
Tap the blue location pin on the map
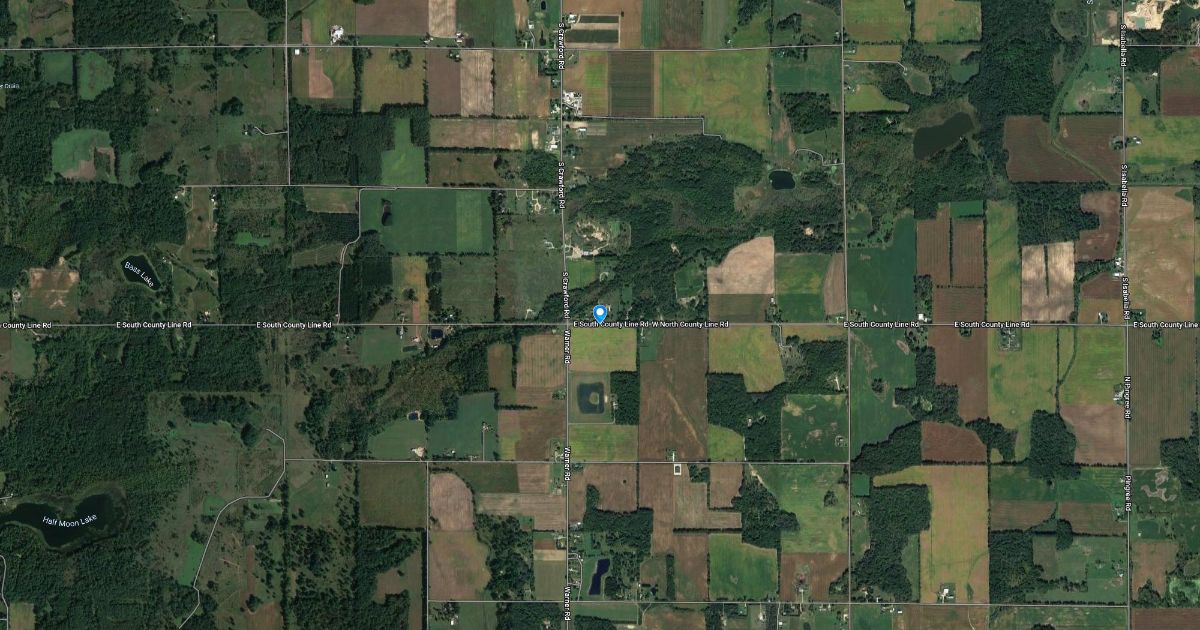click(600, 313)
